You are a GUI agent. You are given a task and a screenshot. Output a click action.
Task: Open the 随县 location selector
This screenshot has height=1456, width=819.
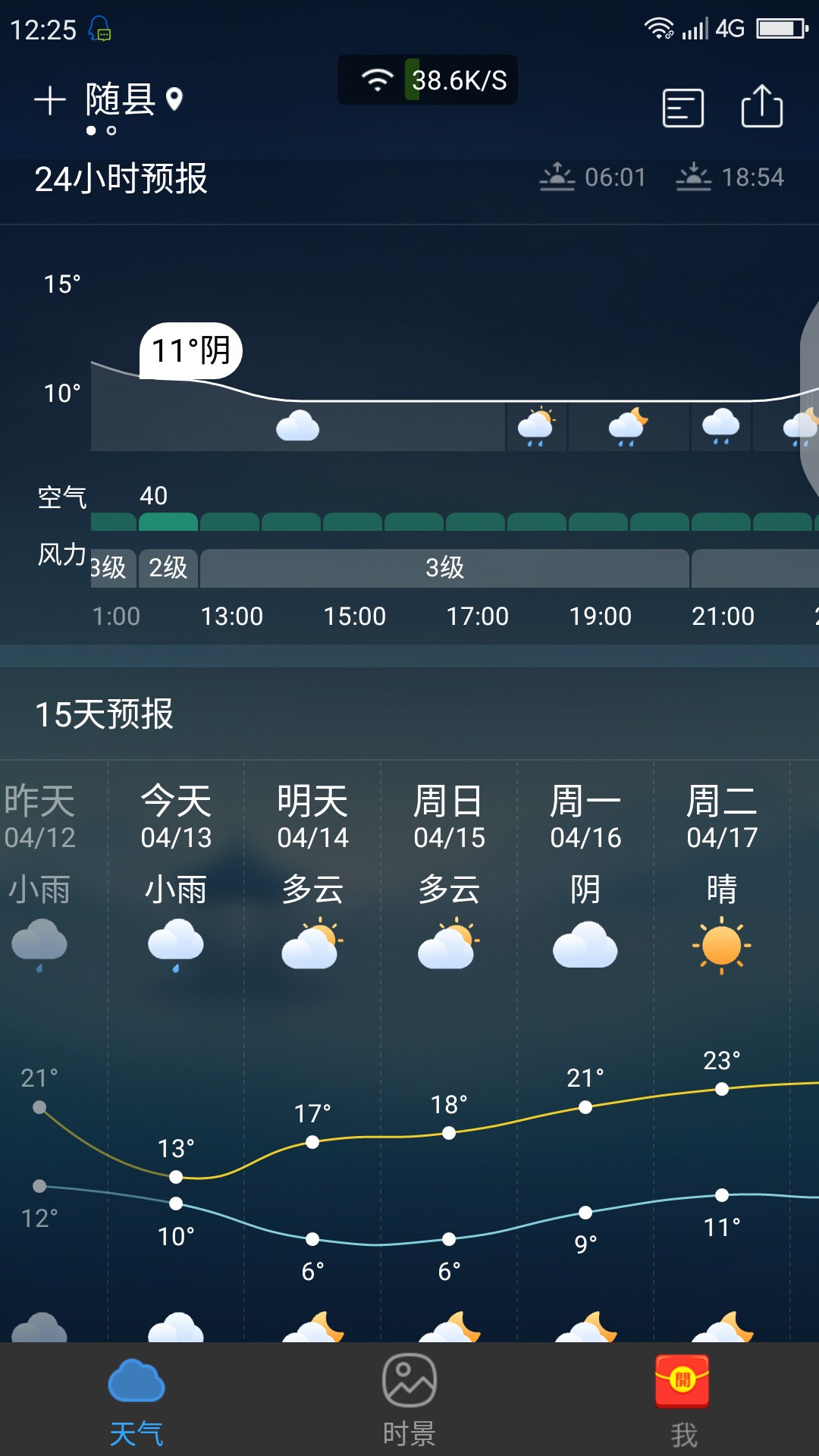click(x=134, y=99)
